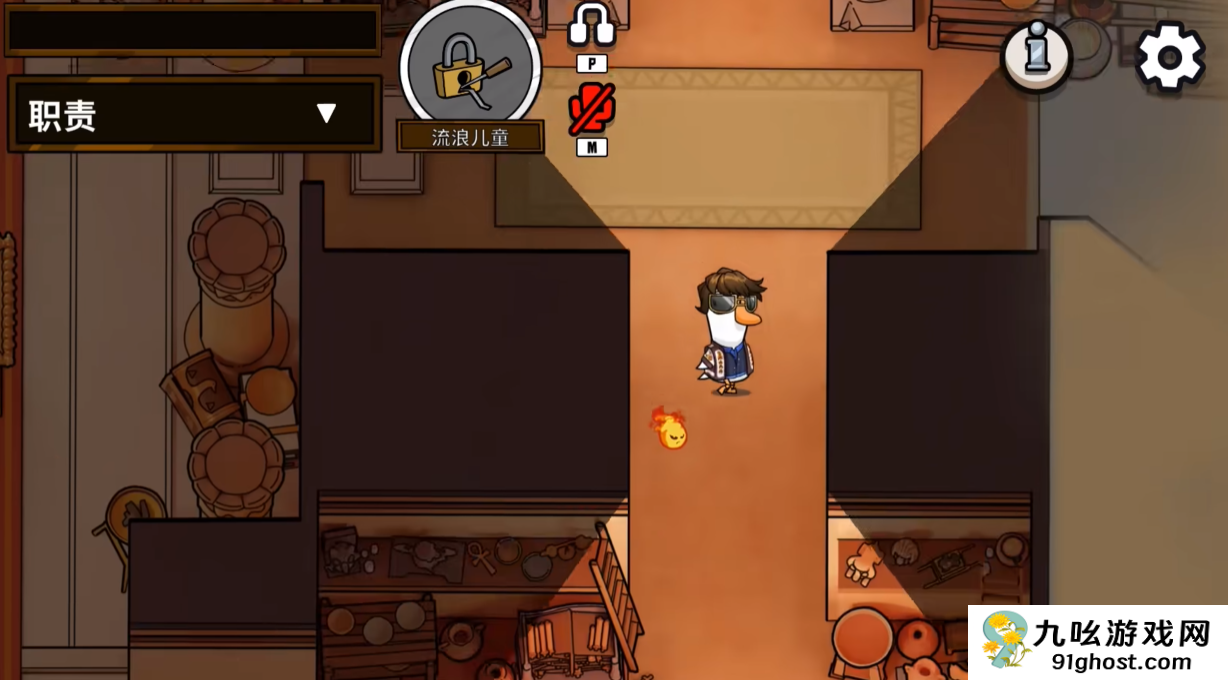
Task: Toggle the headphones audio icon
Action: [x=591, y=25]
